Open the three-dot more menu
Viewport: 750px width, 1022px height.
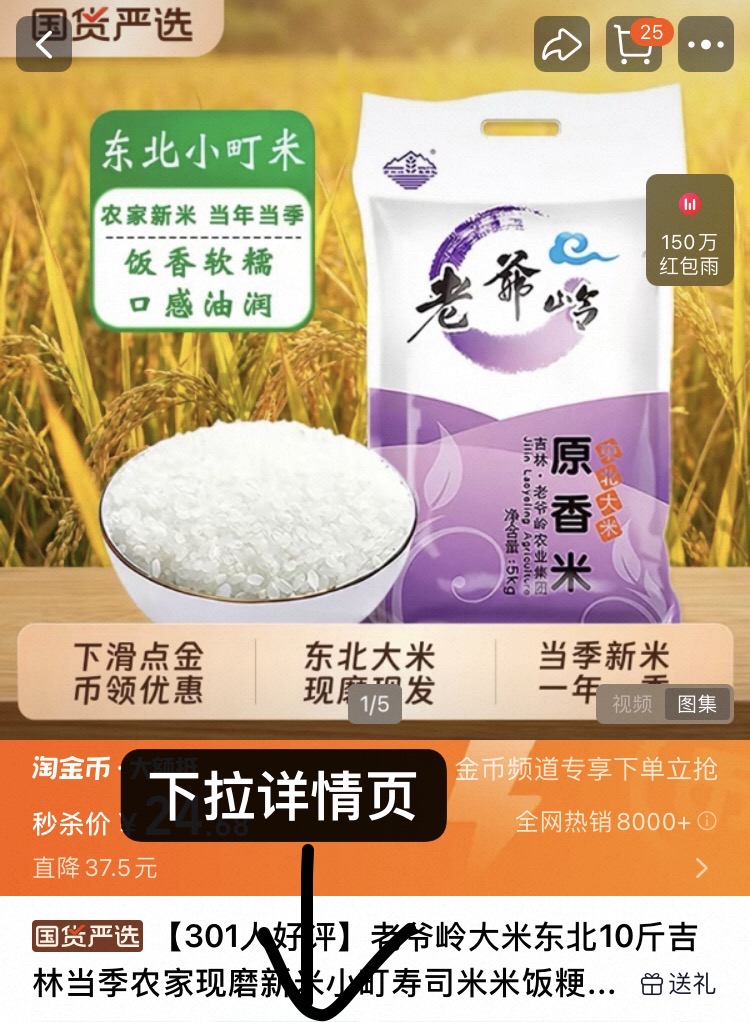tap(705, 44)
